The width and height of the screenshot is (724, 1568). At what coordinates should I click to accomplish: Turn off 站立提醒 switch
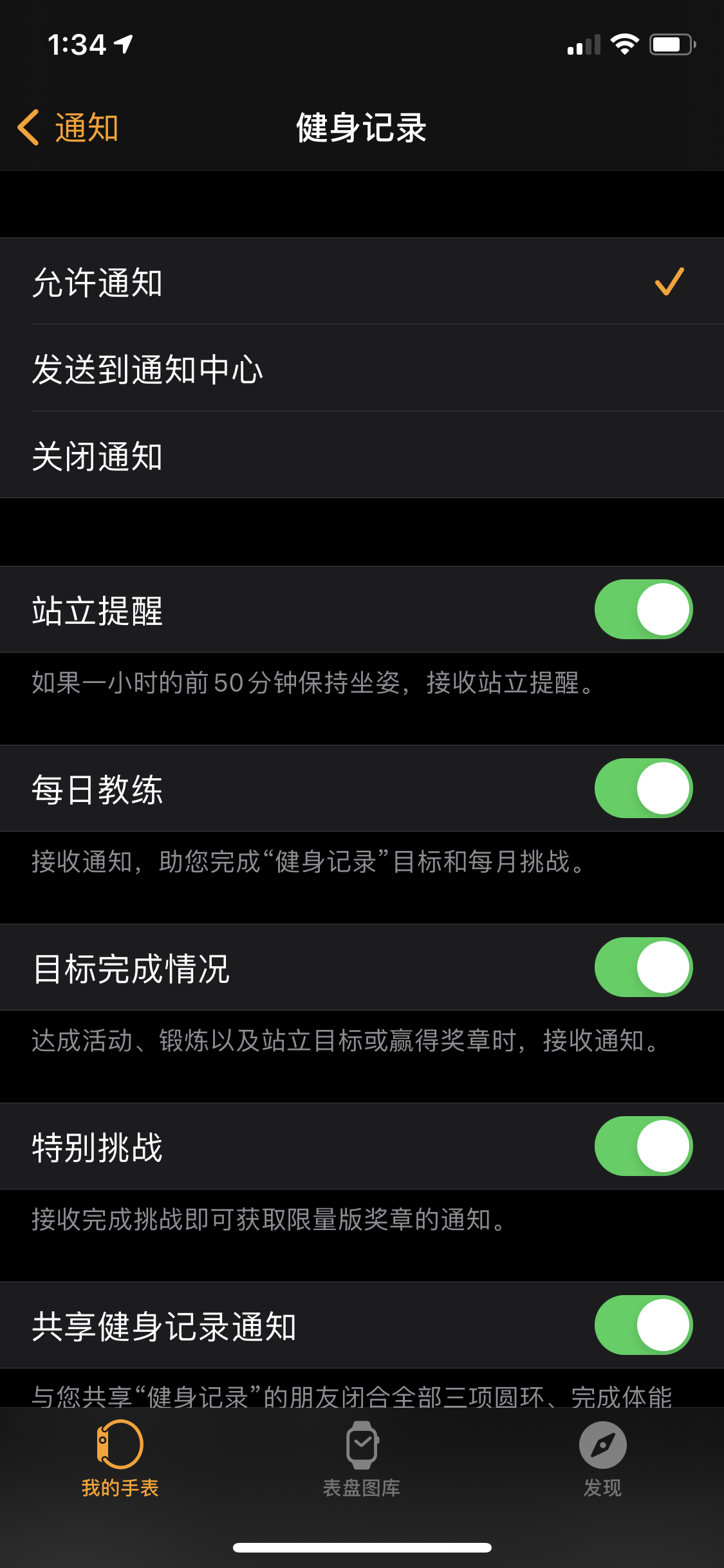pyautogui.click(x=643, y=610)
